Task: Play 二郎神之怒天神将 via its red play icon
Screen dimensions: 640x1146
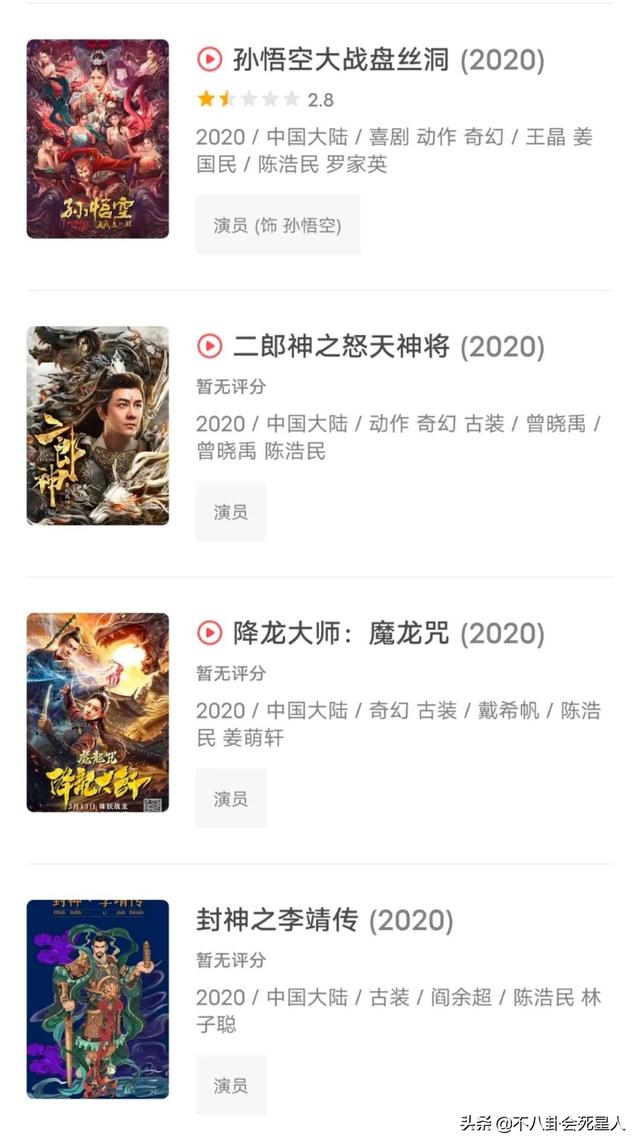Action: (x=210, y=346)
